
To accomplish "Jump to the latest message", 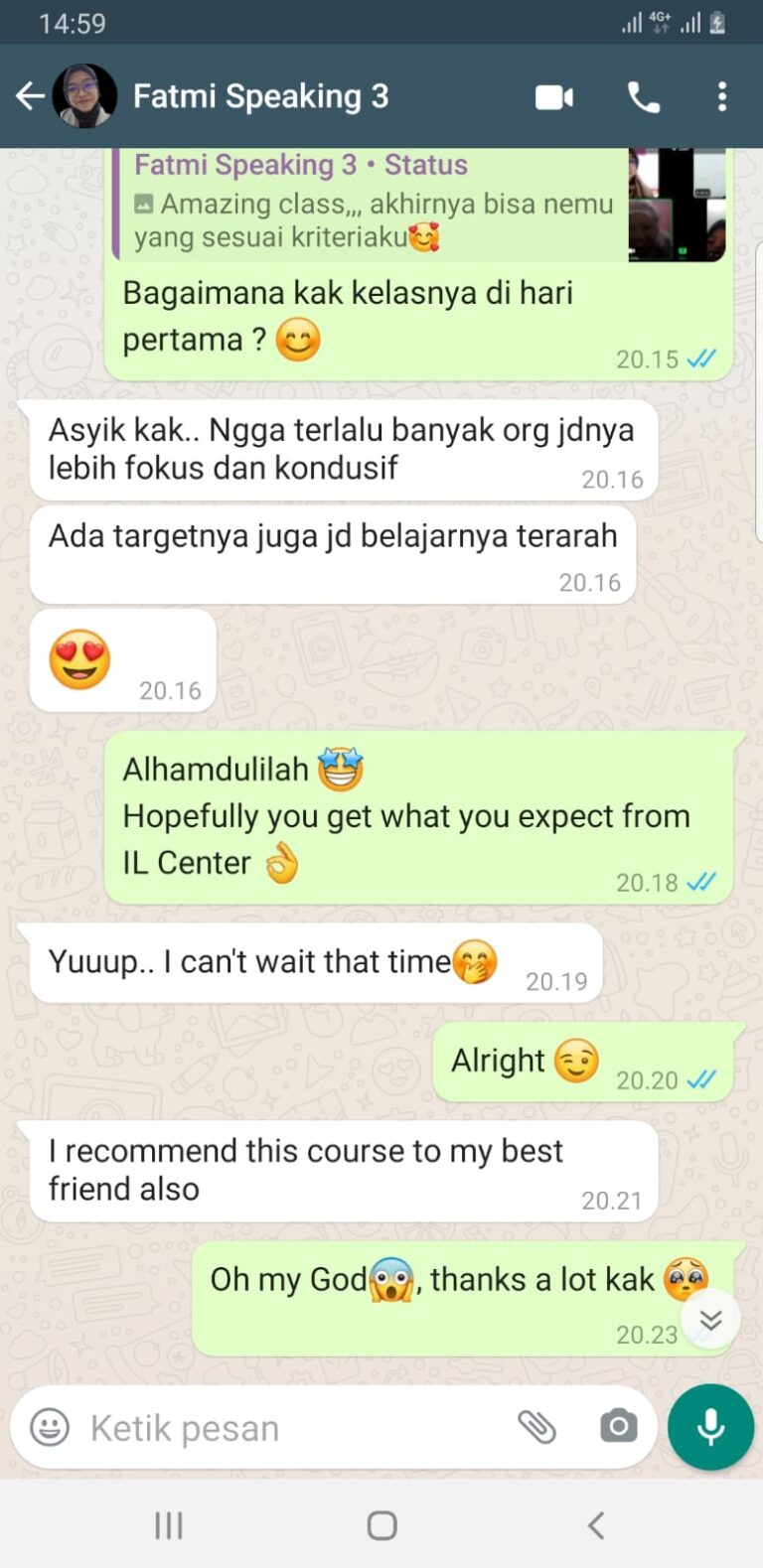I will pyautogui.click(x=710, y=1321).
